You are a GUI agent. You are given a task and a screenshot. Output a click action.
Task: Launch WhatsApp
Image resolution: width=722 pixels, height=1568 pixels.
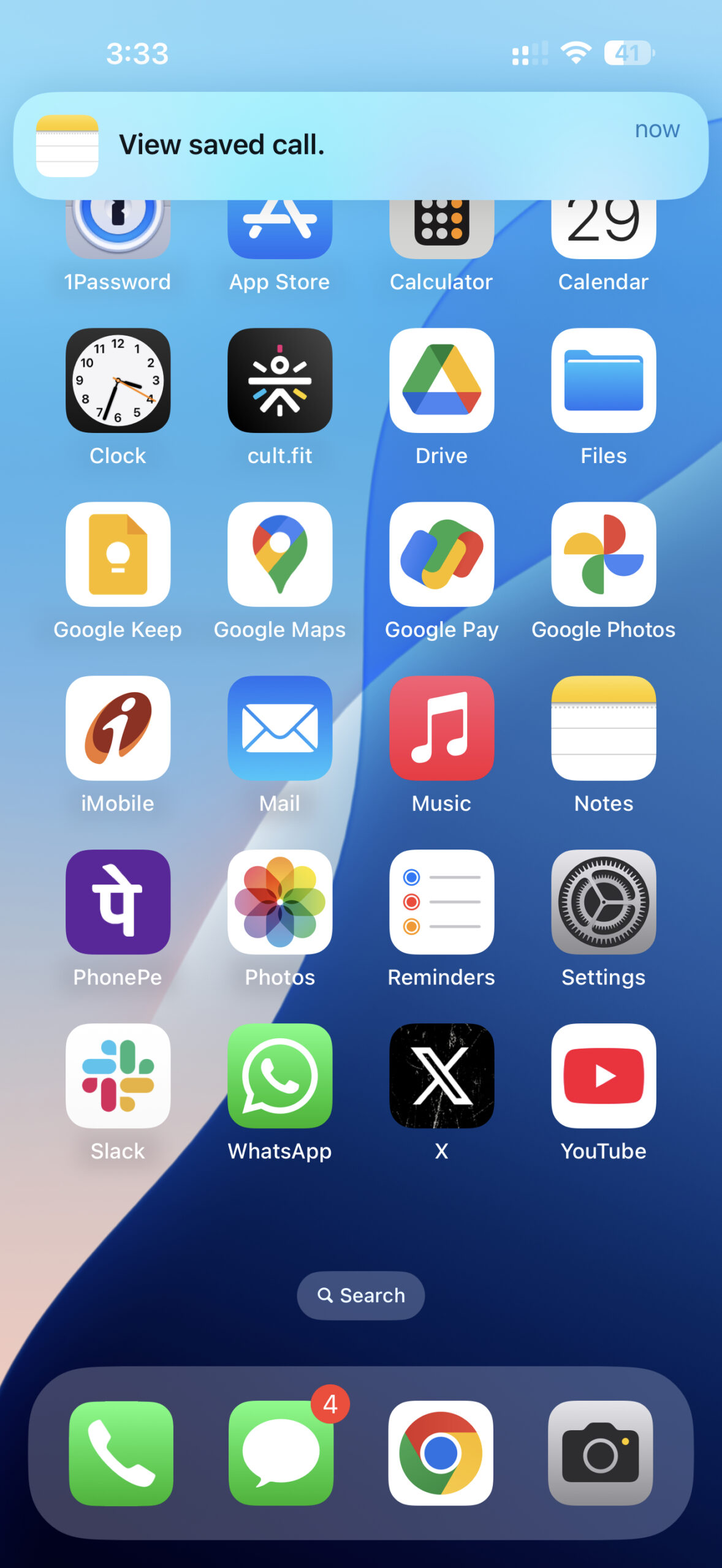pos(279,1076)
